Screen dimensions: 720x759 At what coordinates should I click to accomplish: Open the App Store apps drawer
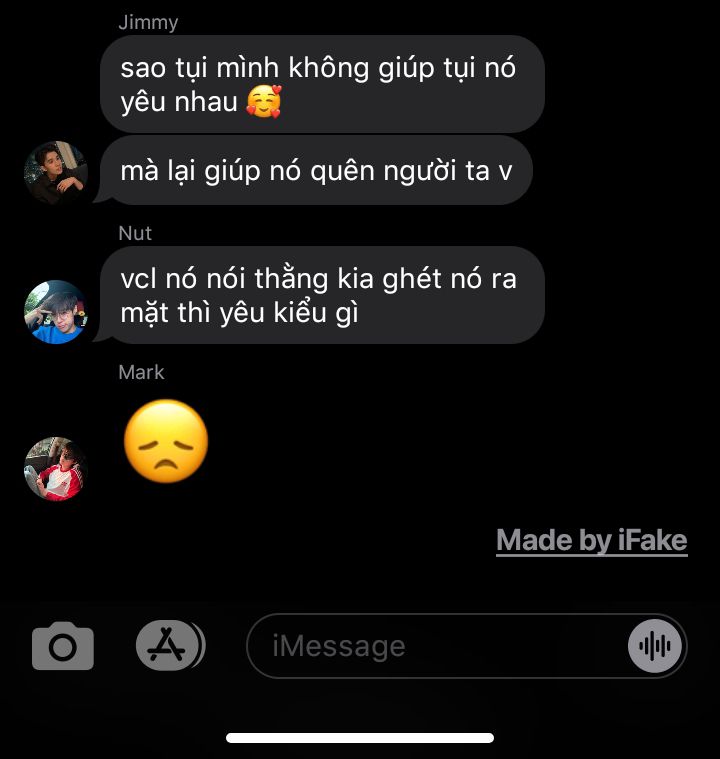click(168, 646)
